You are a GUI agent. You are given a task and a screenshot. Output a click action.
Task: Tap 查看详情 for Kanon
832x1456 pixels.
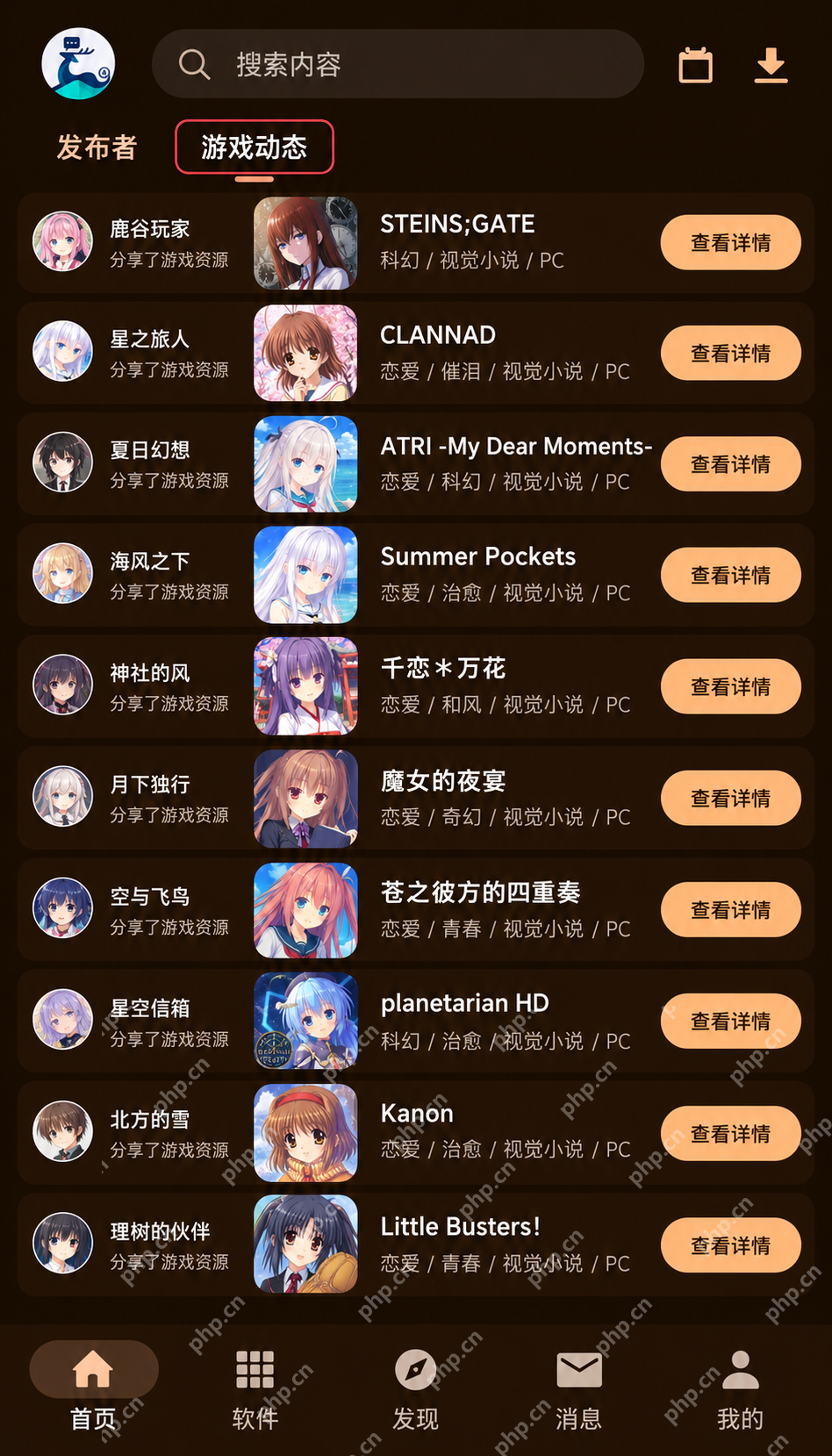(x=730, y=1133)
